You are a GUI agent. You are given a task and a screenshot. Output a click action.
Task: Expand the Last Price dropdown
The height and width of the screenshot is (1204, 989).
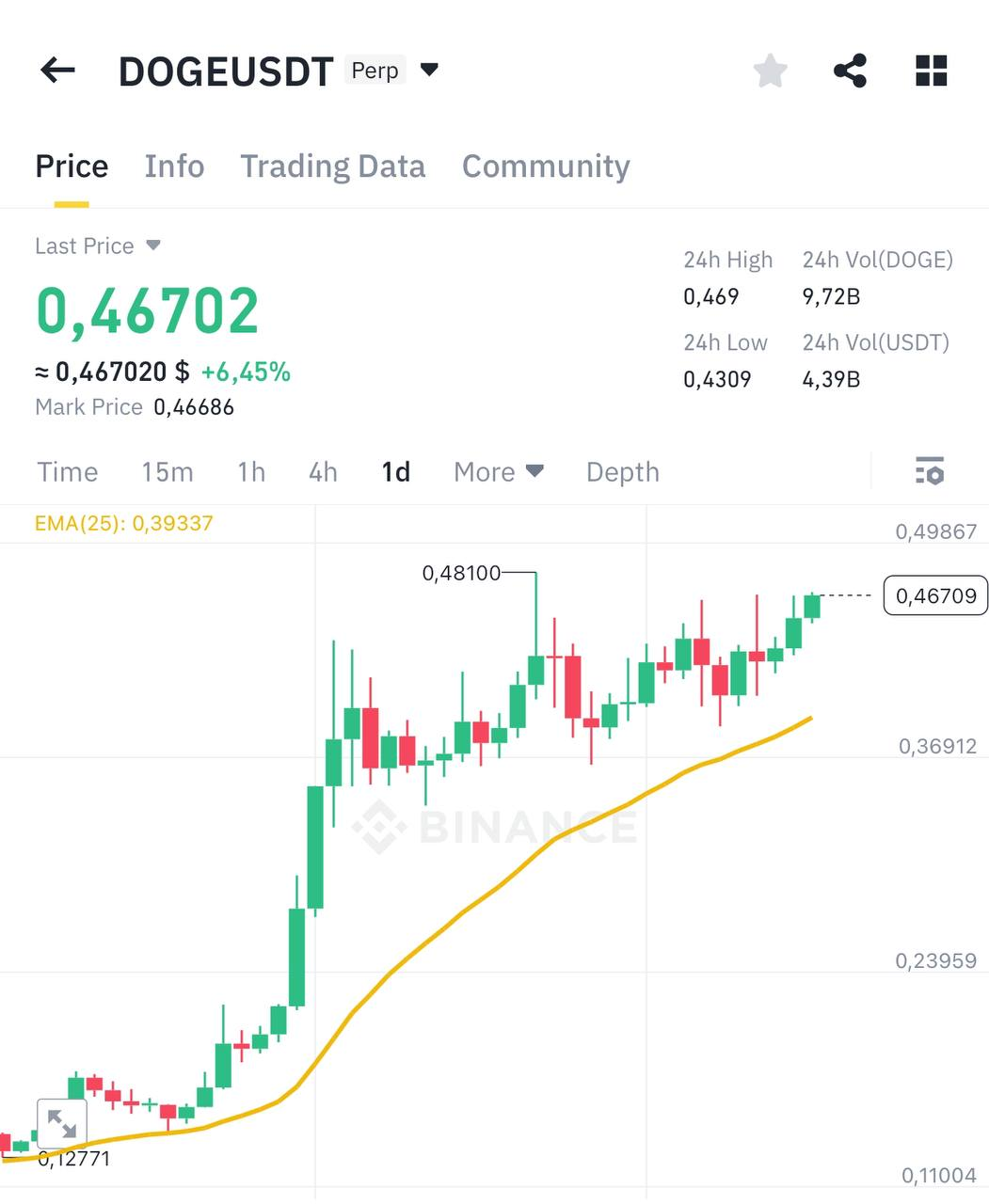(x=153, y=246)
